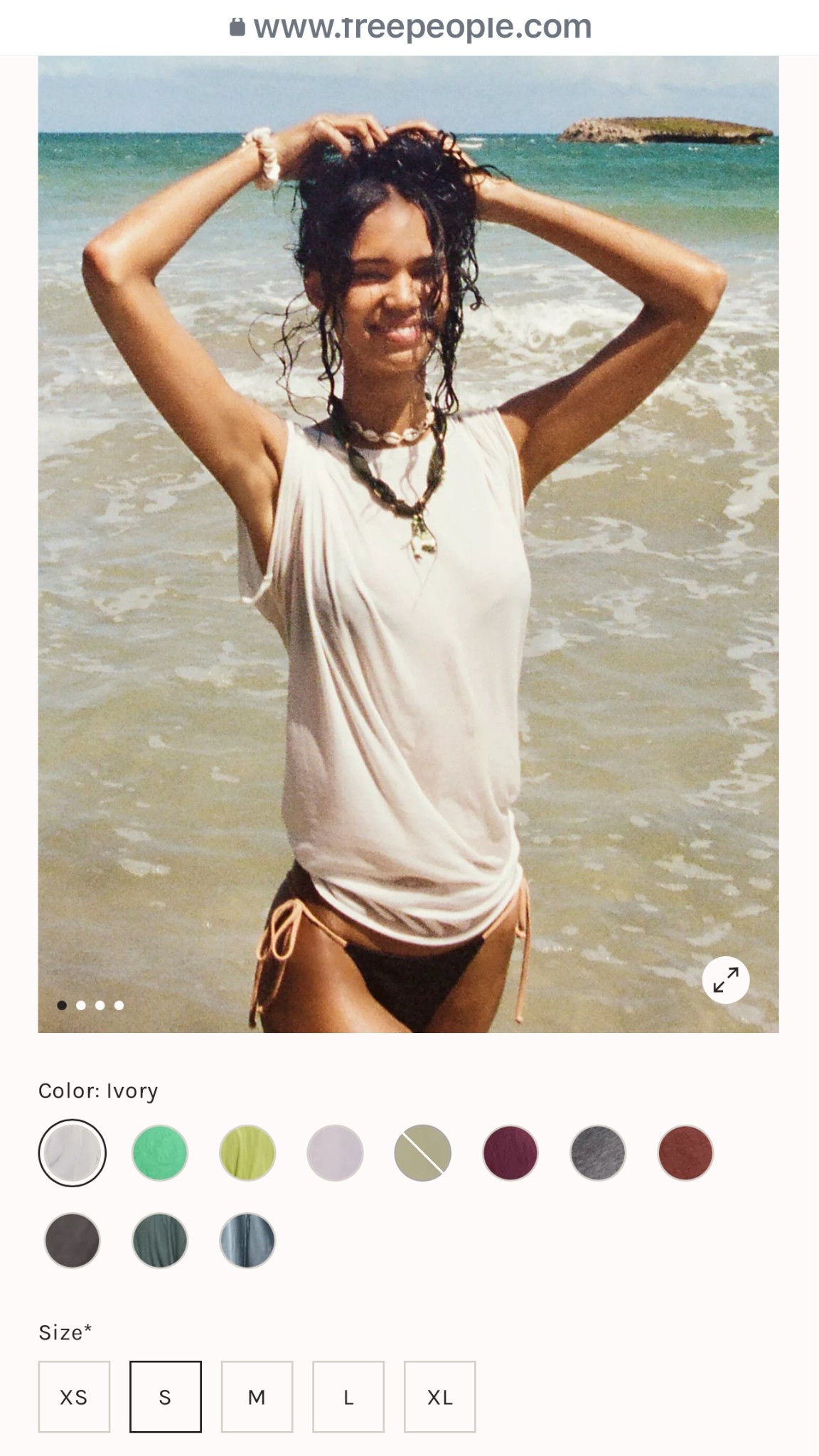Select the first carousel dot
Screen dimensions: 819x1456
[62, 1005]
